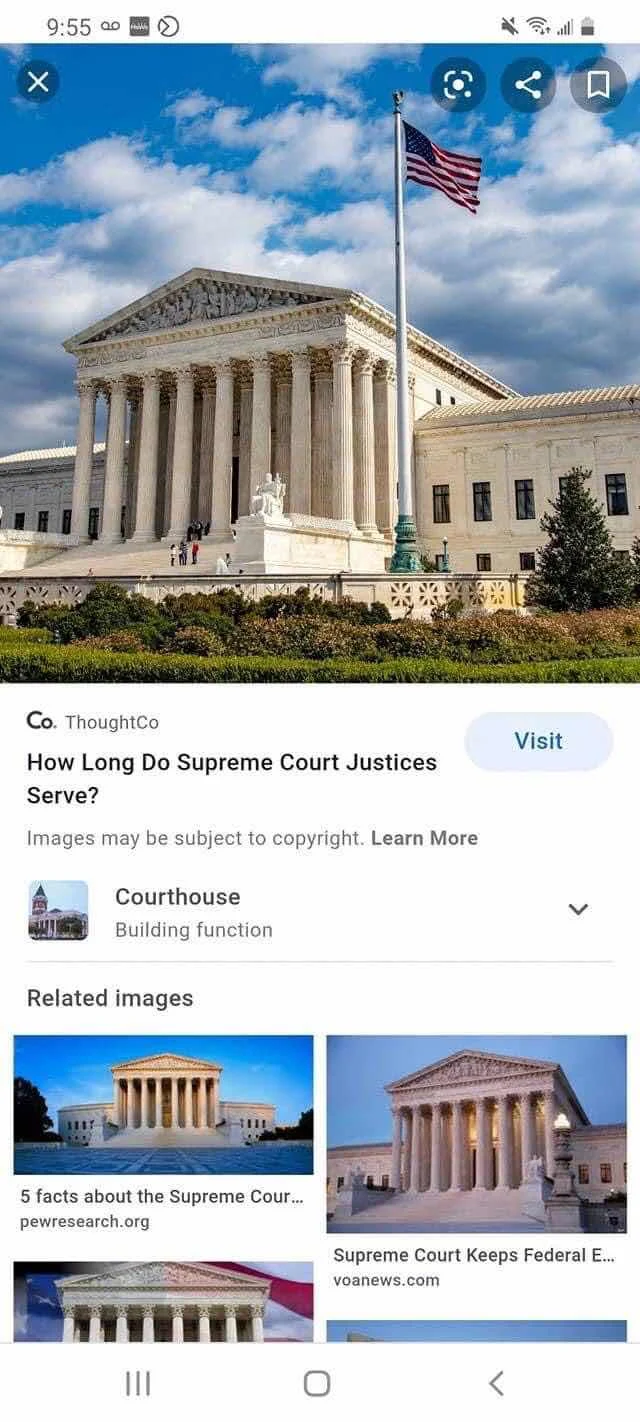Screen dimensions: 640x1422
Task: Save image to collection with bookmark
Action: pos(598,85)
